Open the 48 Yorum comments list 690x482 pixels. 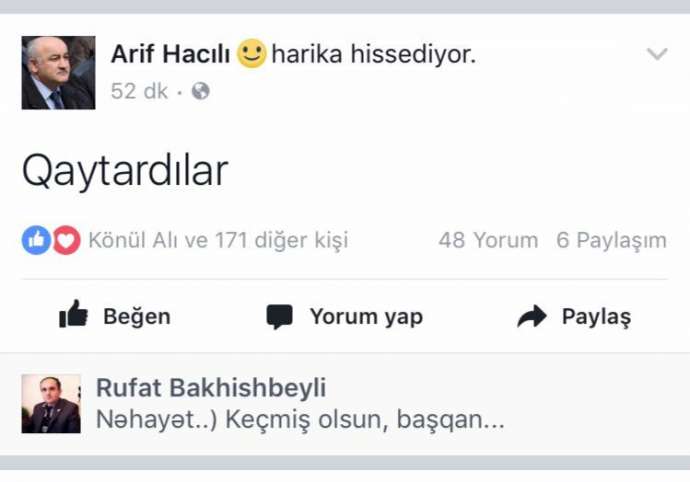tap(488, 240)
